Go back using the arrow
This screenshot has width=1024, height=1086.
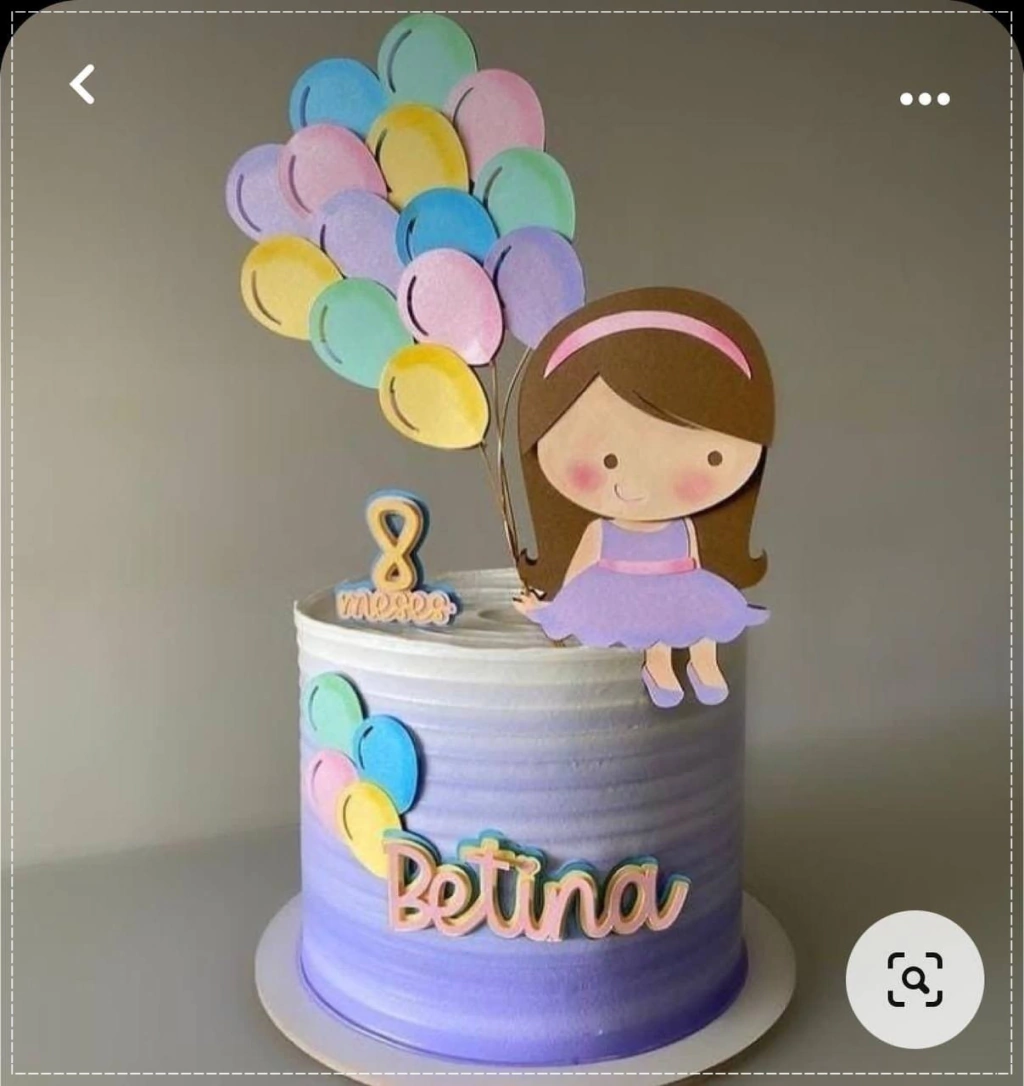pyautogui.click(x=82, y=85)
